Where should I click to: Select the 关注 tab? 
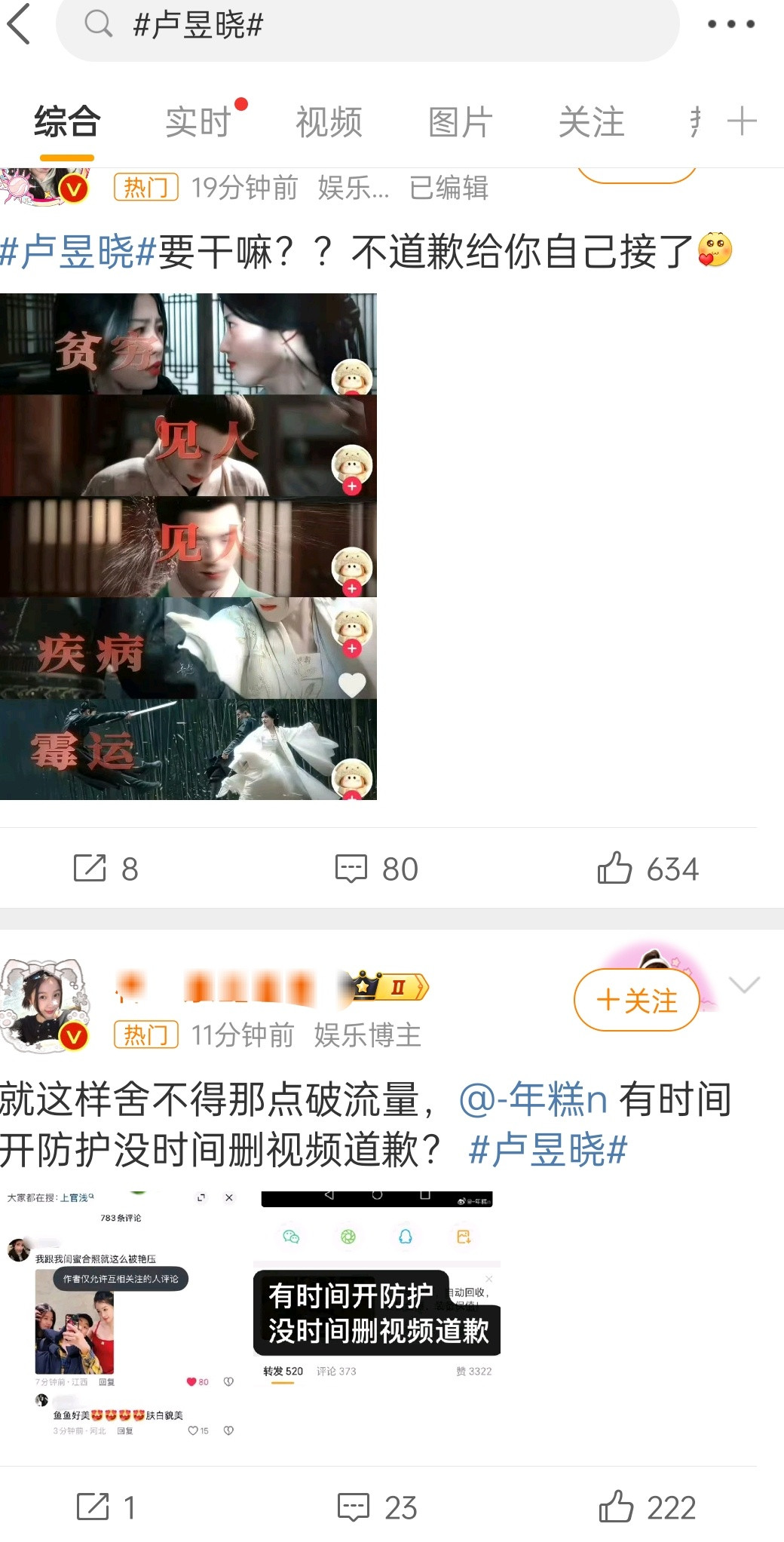pos(593,121)
